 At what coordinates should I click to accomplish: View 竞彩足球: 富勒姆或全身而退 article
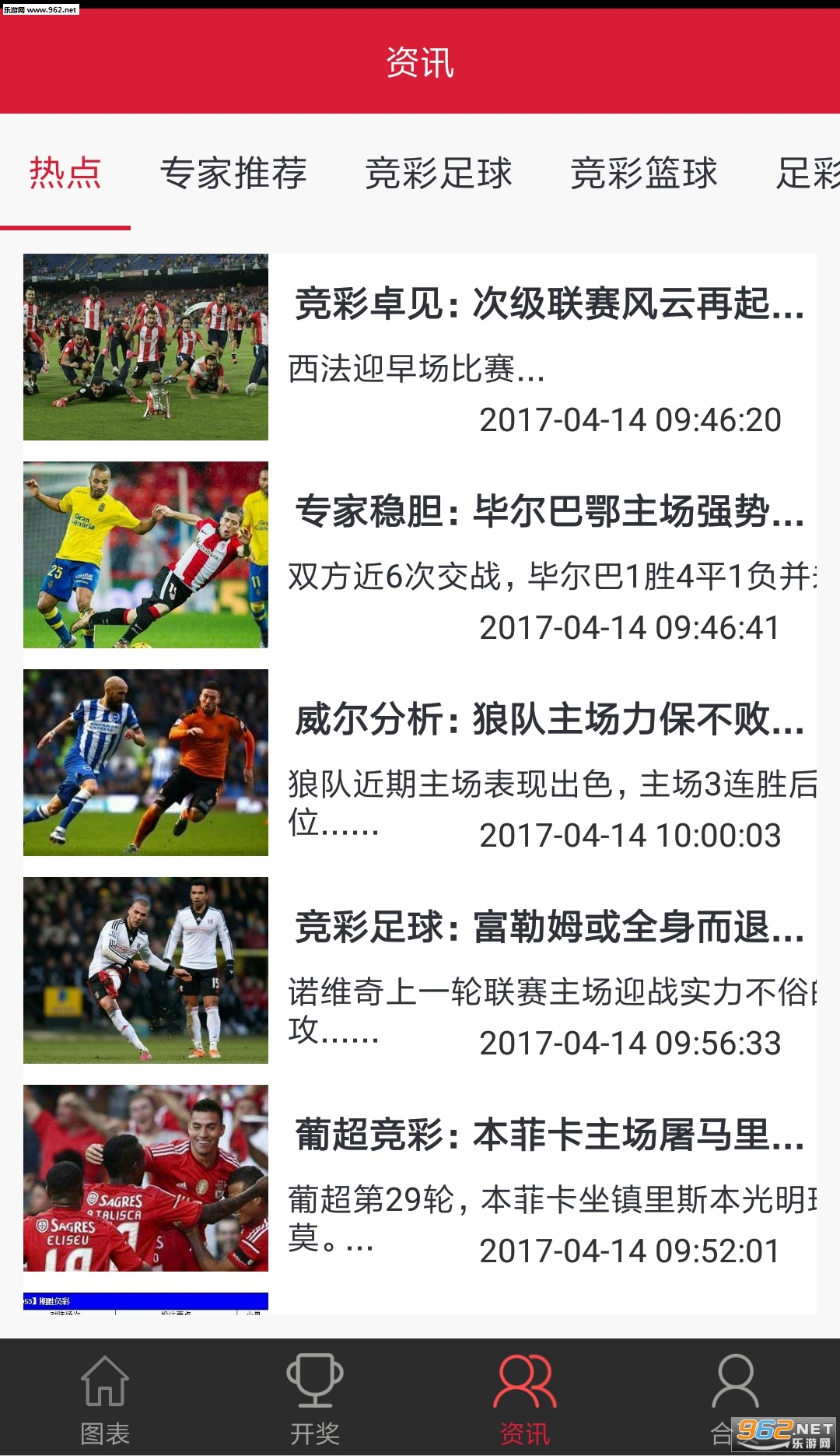tap(548, 928)
